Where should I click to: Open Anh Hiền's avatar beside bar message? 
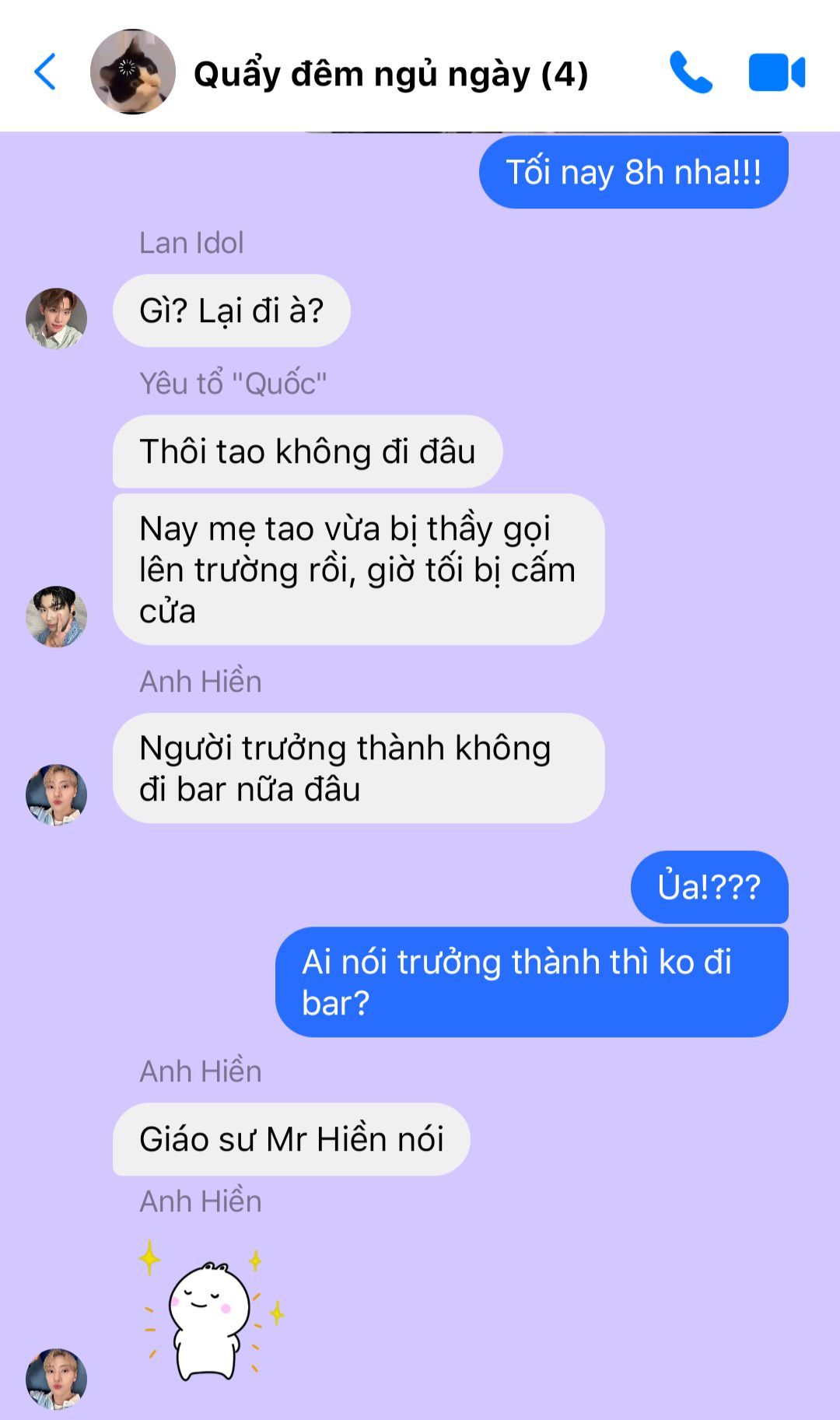point(56,794)
